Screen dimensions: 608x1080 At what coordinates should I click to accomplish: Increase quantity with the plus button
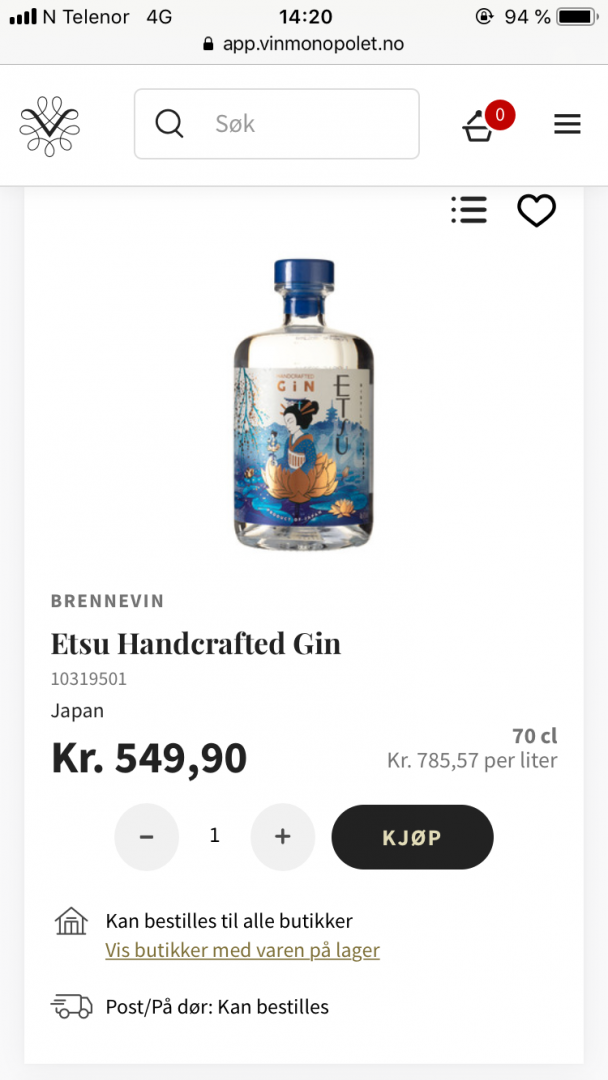(x=282, y=837)
